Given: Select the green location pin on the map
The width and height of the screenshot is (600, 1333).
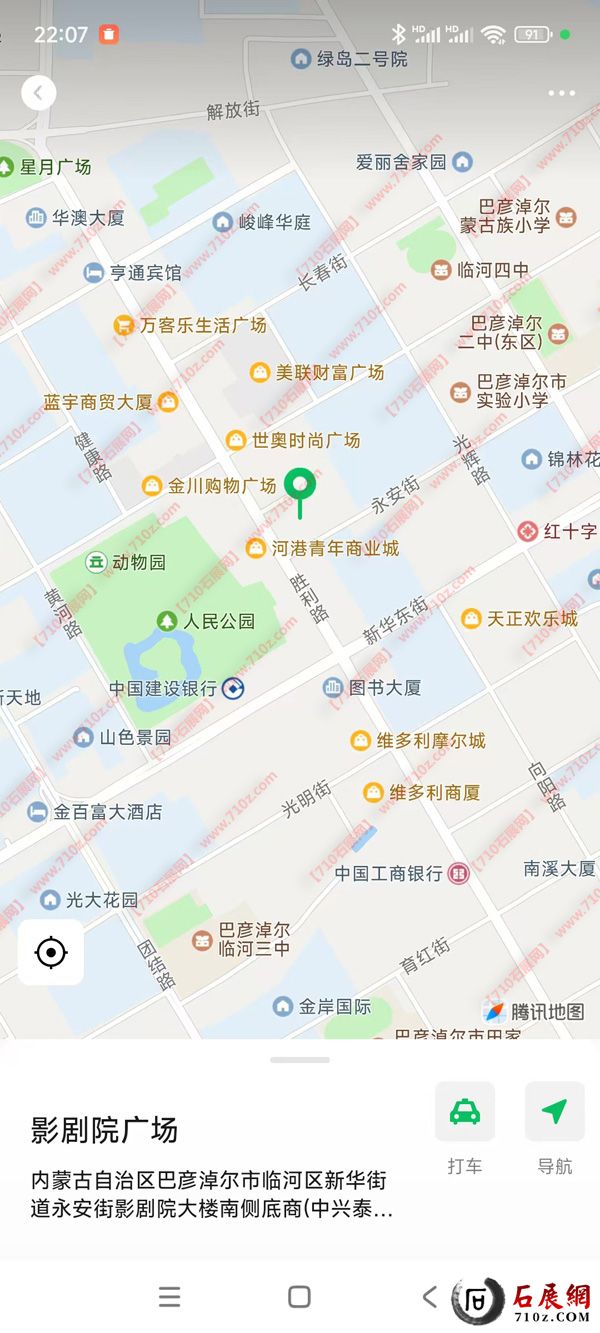Looking at the screenshot, I should 299,486.
